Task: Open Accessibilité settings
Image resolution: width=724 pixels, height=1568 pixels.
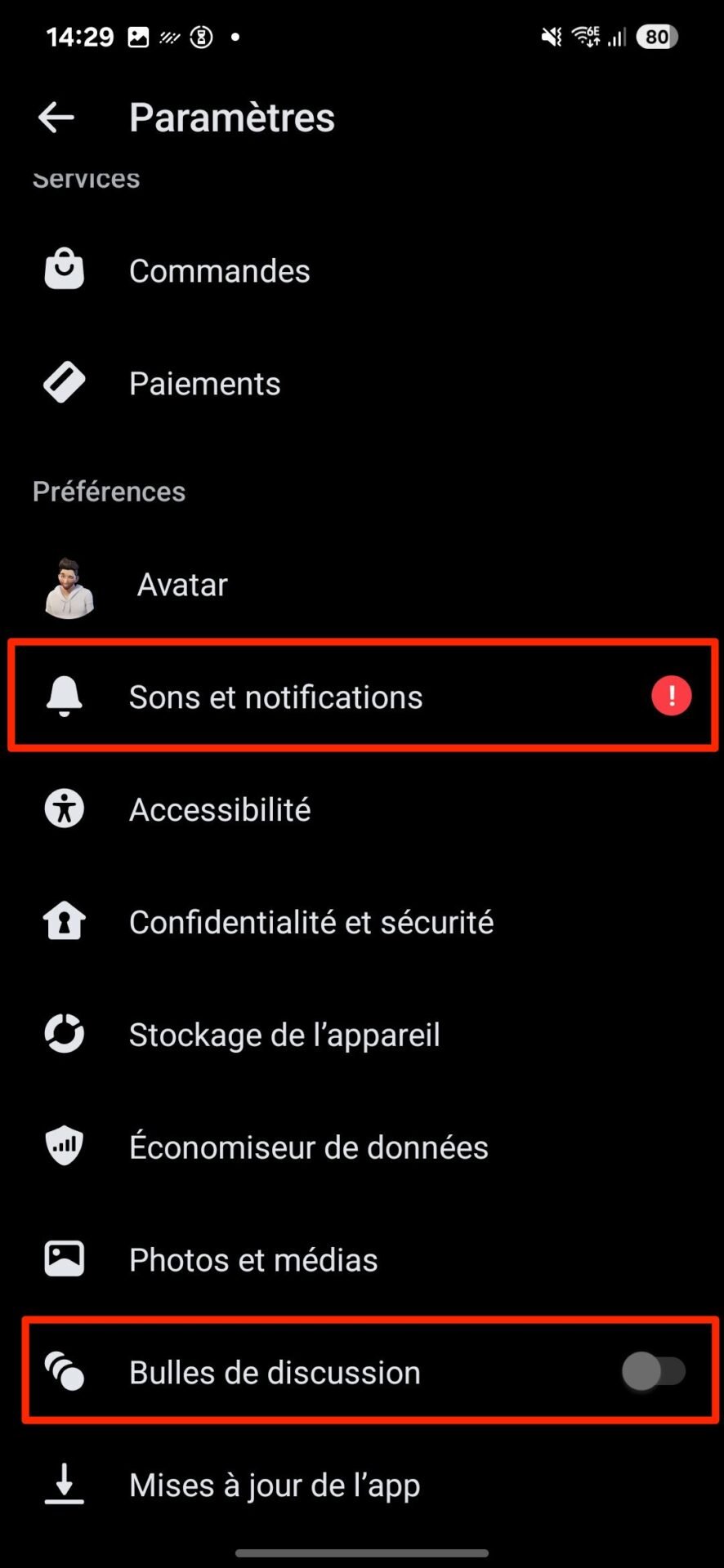Action: pos(362,809)
